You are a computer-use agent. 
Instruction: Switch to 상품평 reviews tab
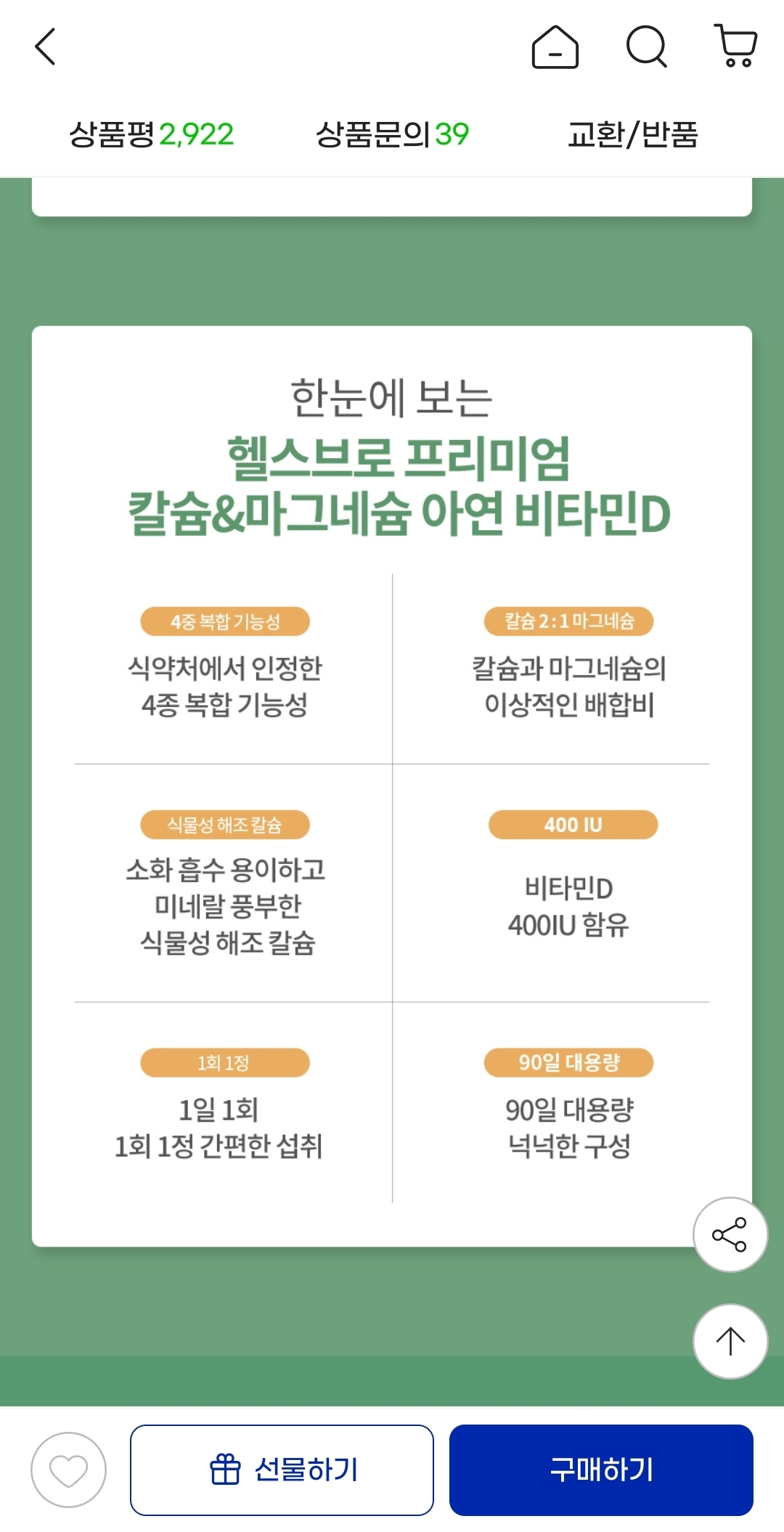tap(151, 134)
